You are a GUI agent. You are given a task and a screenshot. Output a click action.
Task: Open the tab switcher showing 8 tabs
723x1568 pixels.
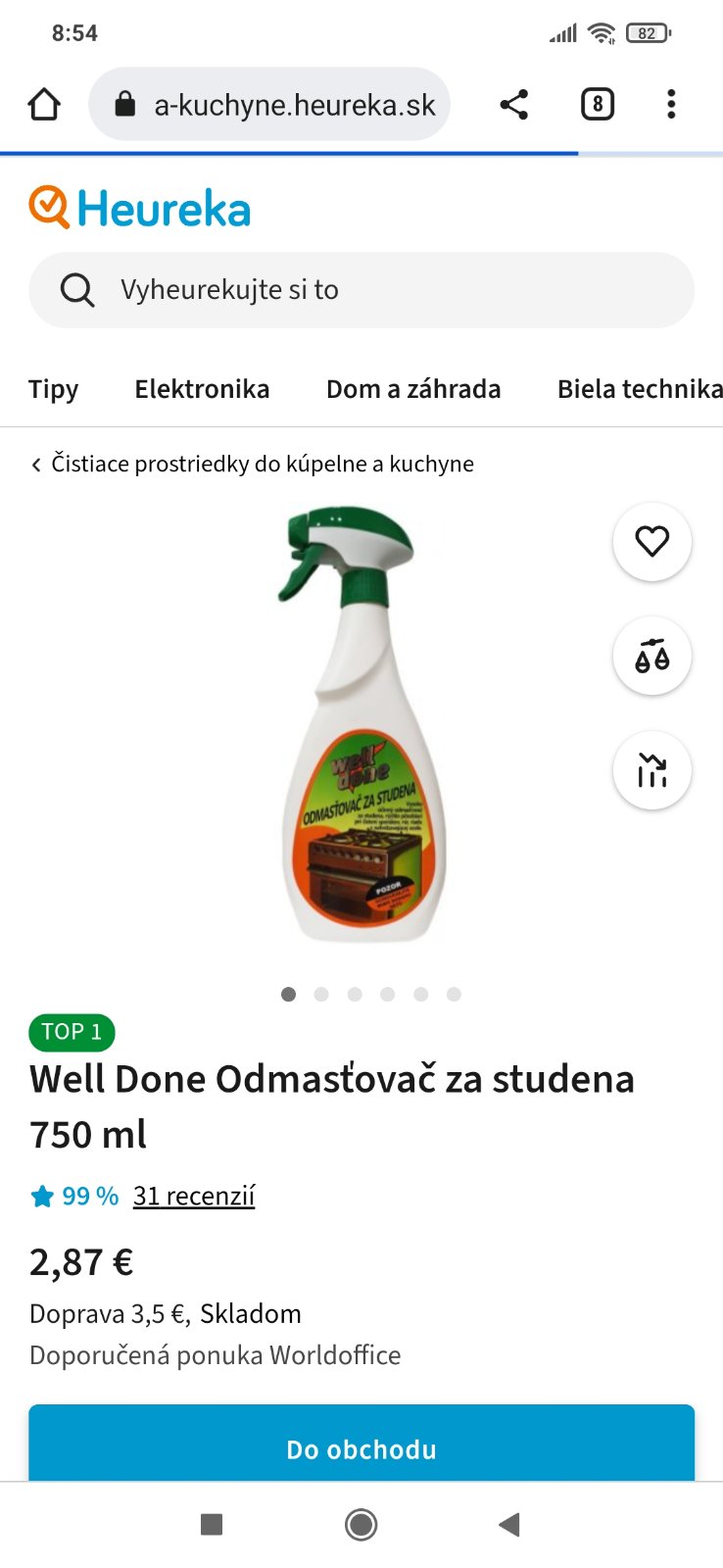(x=597, y=104)
